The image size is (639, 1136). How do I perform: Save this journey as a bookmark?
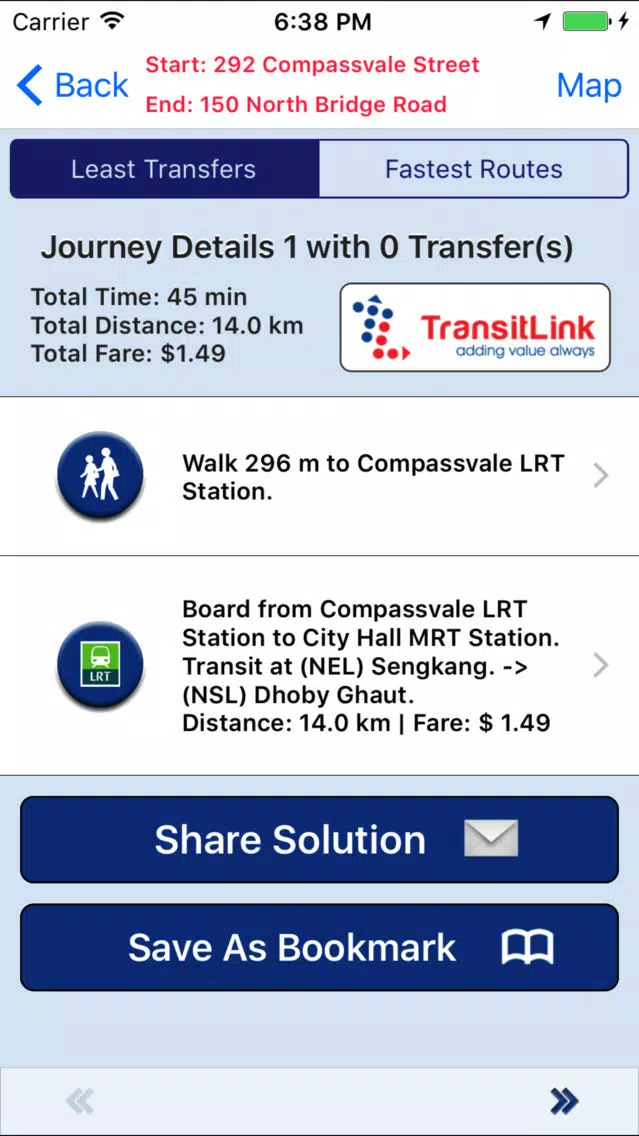coord(319,948)
